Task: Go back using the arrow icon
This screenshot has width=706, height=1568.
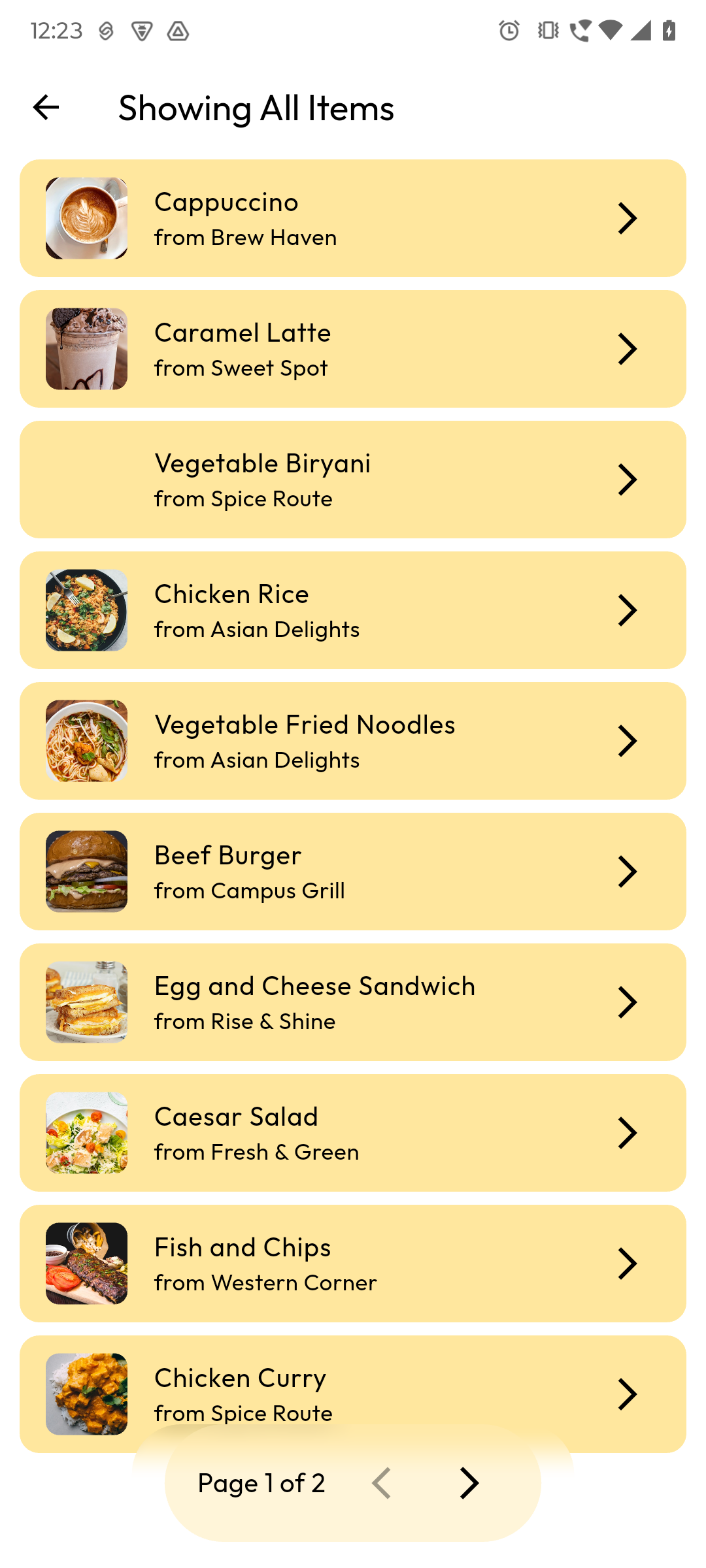Action: 46,108
